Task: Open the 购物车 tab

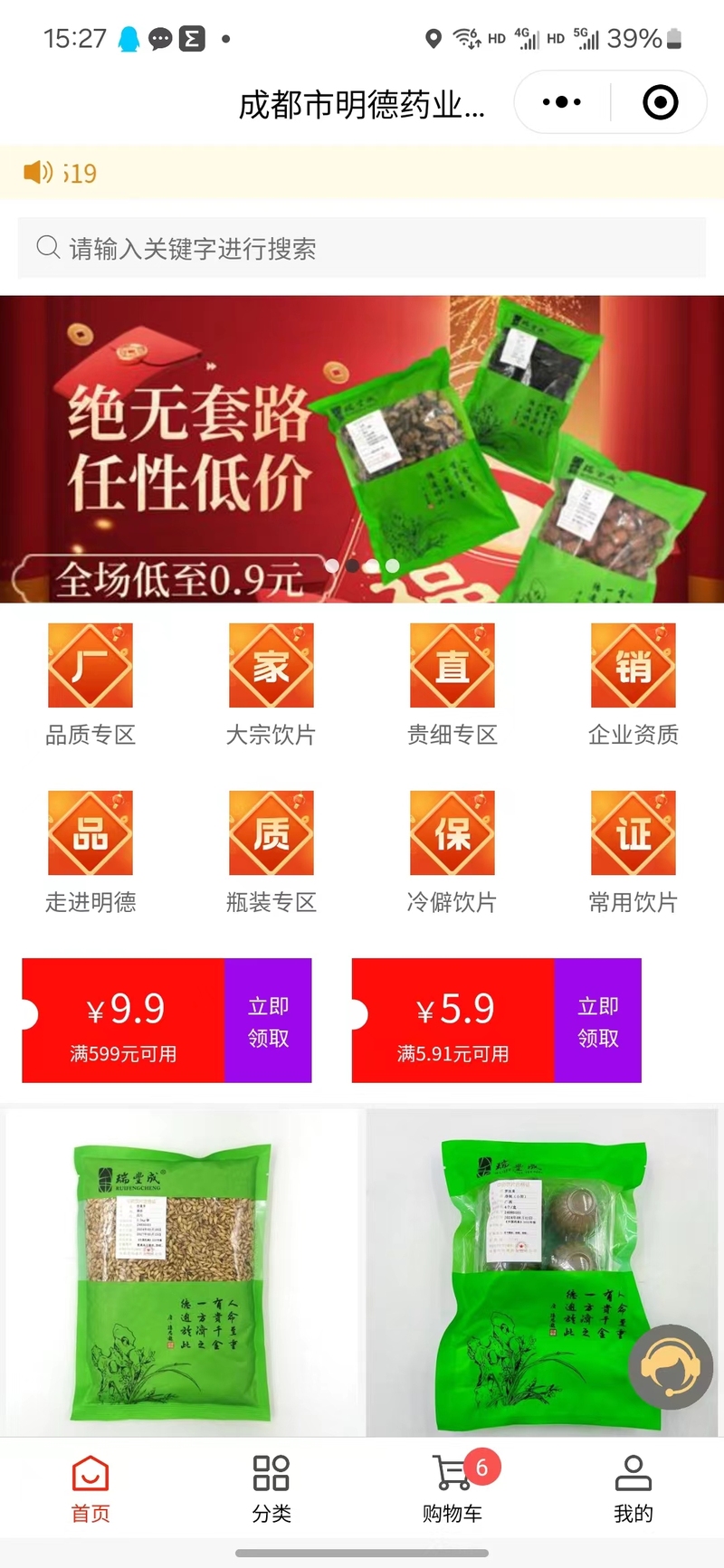Action: point(452,1488)
